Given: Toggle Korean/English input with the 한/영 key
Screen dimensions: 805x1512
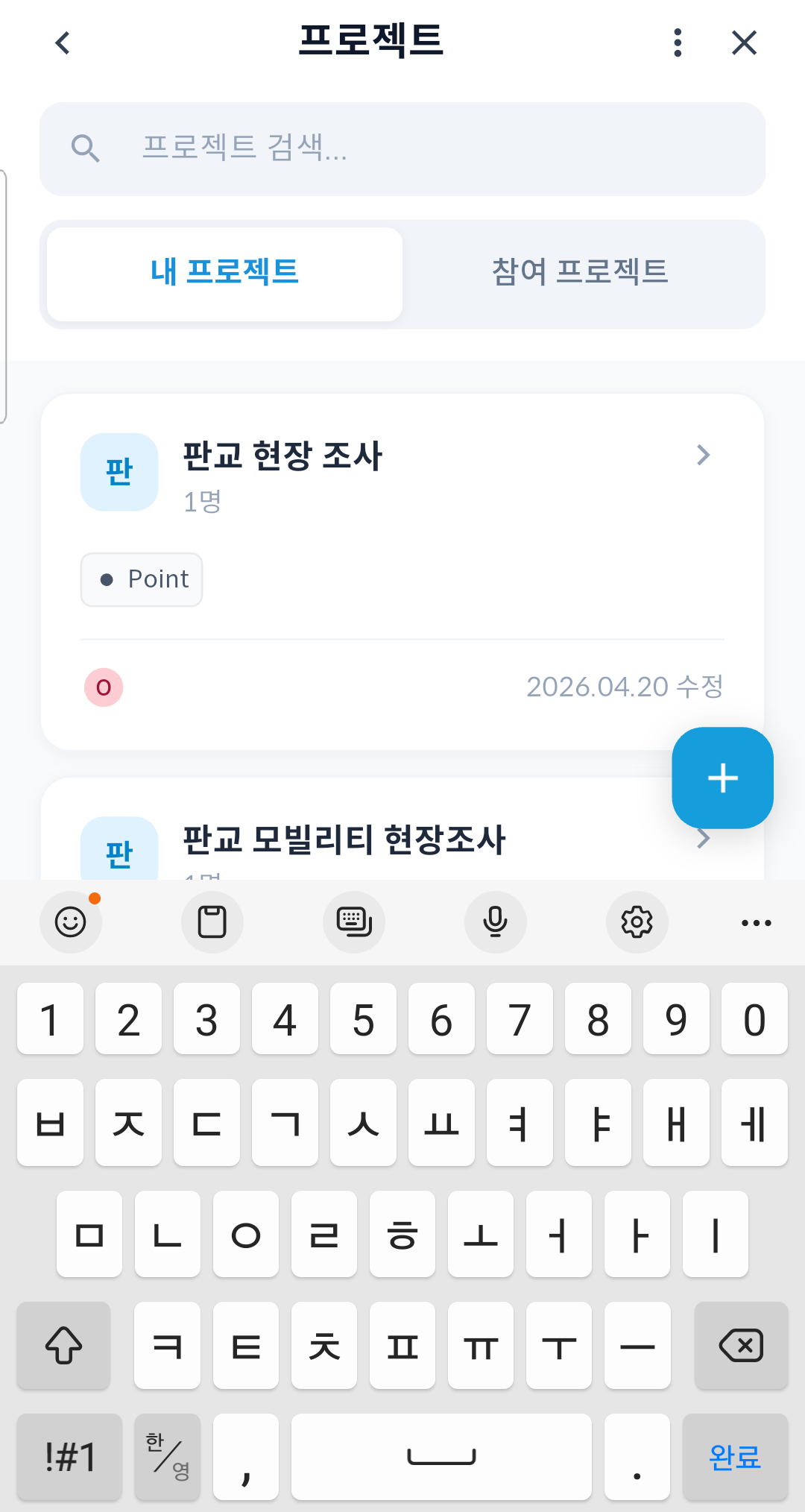Looking at the screenshot, I should pos(167,1457).
